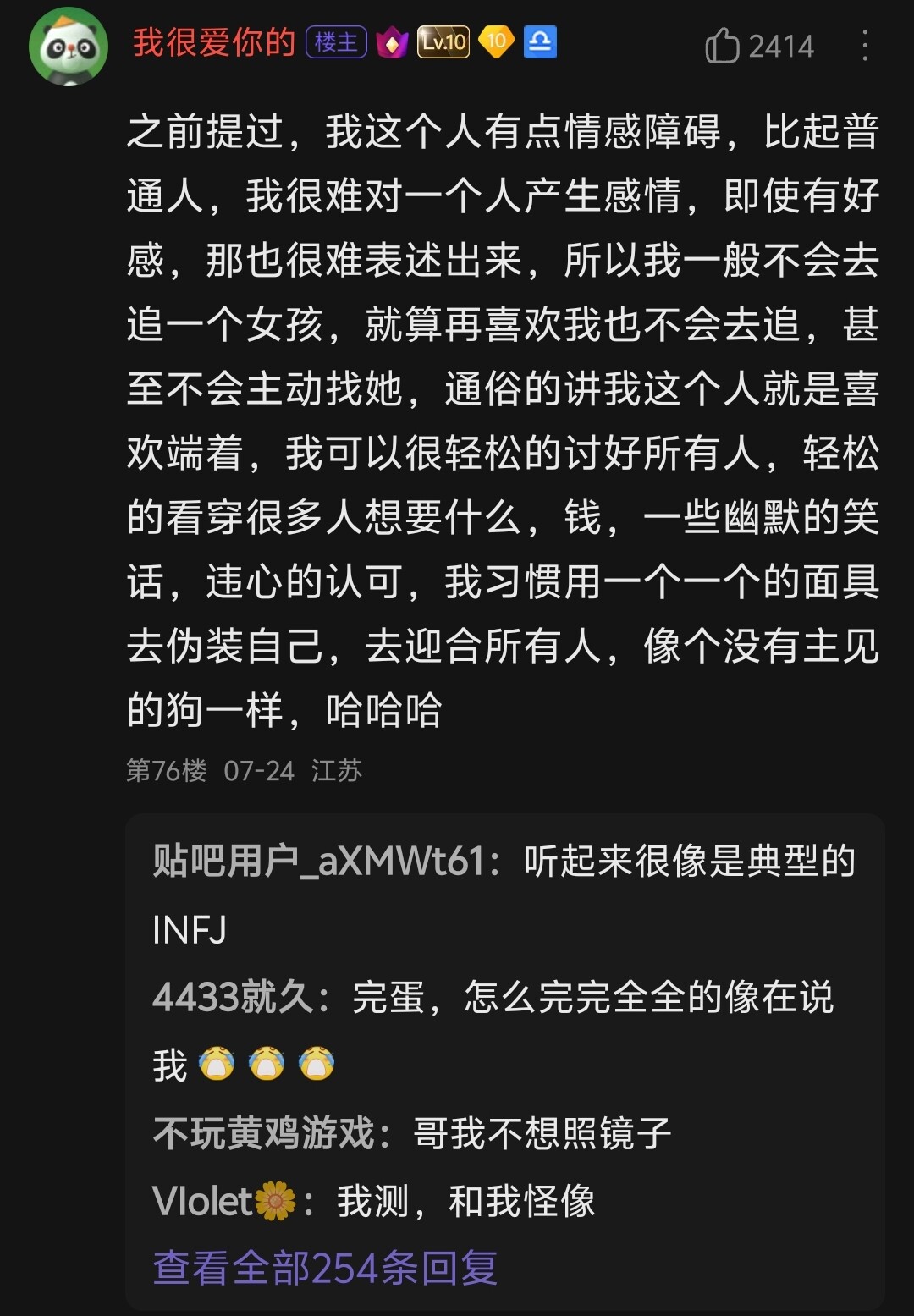The width and height of the screenshot is (914, 1316).
Task: Open reply by 贴吧用户_aXMWt61
Action: 504,895
